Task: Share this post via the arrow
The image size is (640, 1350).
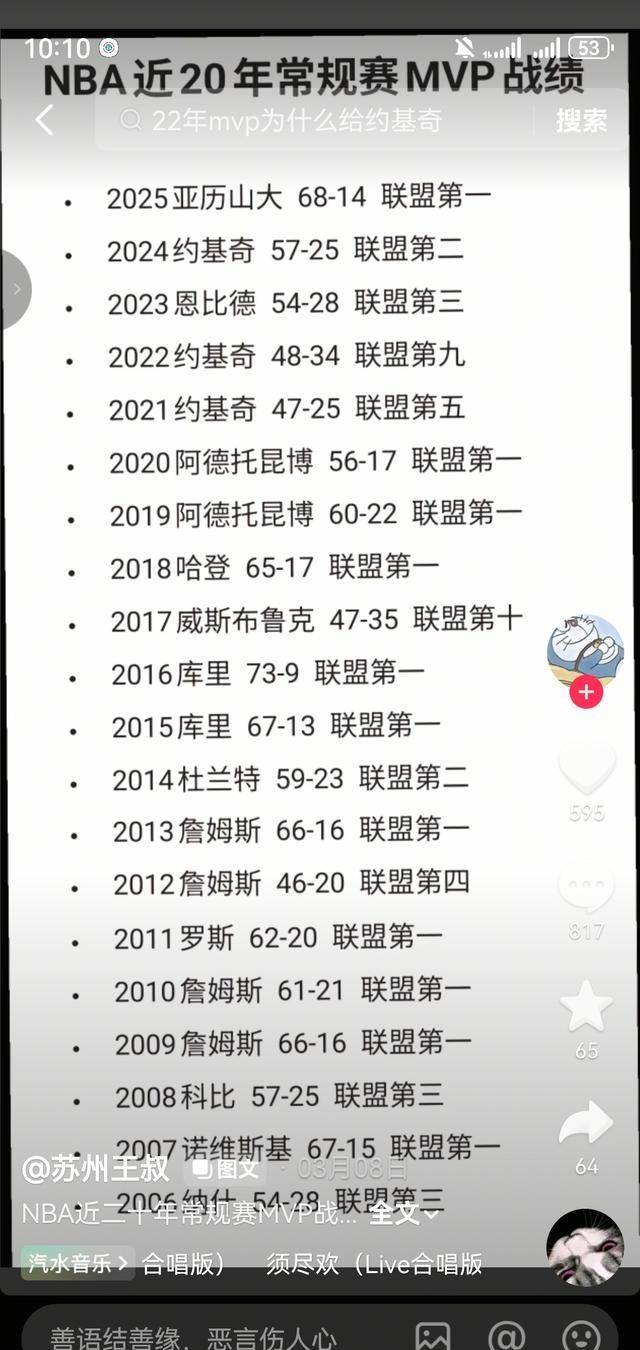Action: [x=586, y=1124]
